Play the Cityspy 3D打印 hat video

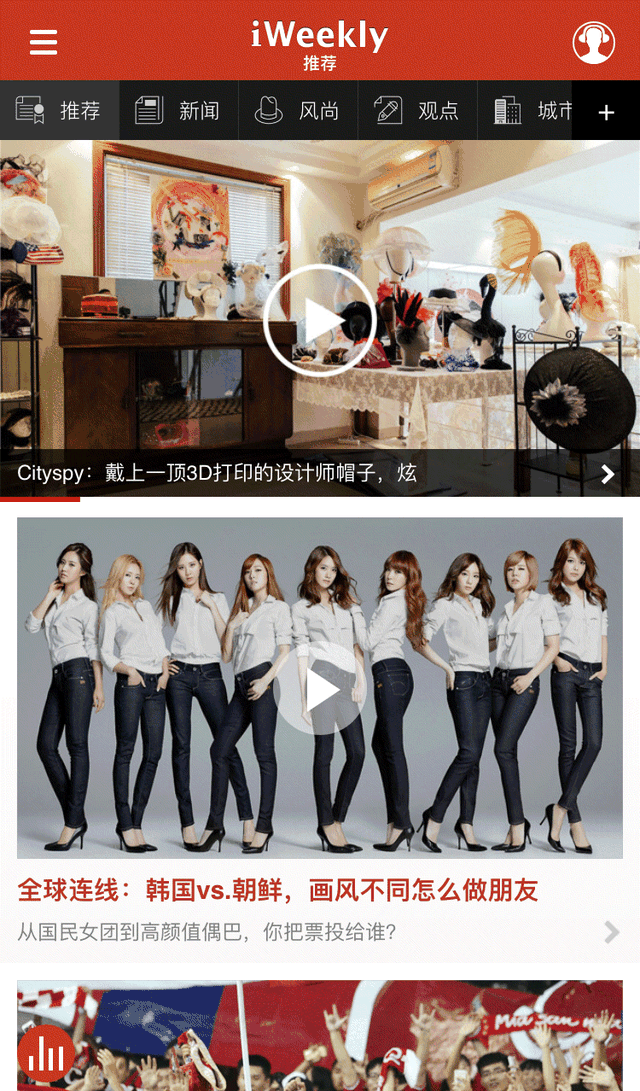coord(319,320)
